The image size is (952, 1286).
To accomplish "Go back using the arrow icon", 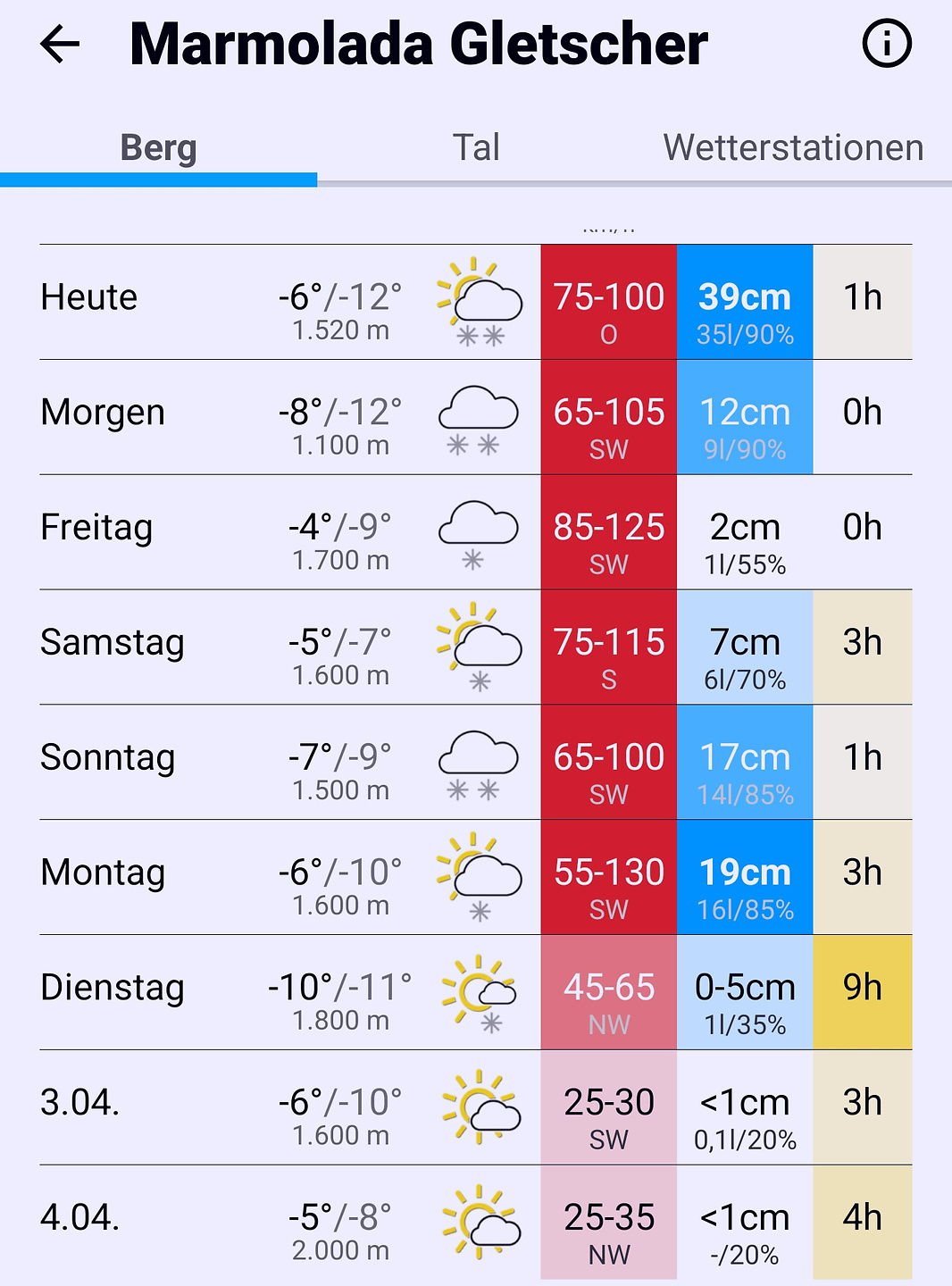I will point(61,44).
